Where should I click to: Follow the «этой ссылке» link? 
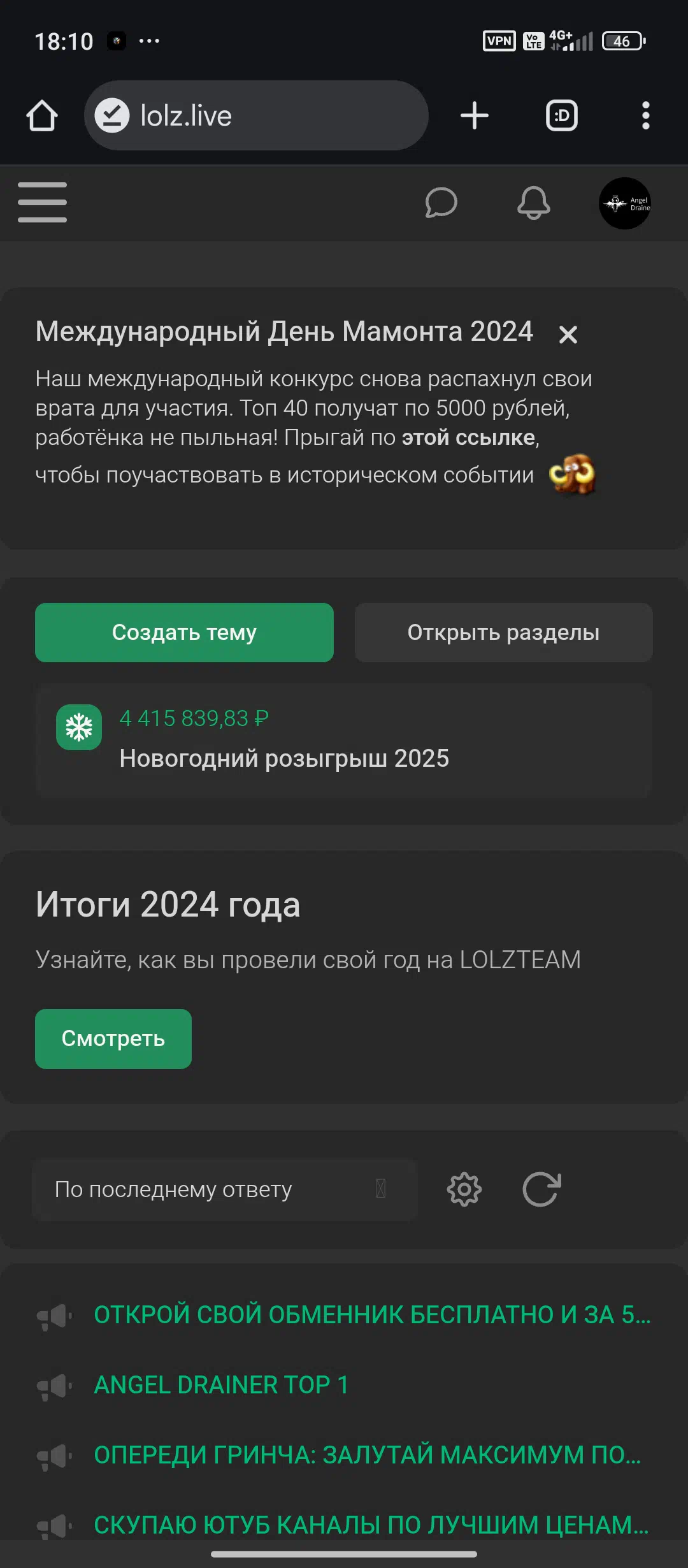468,438
